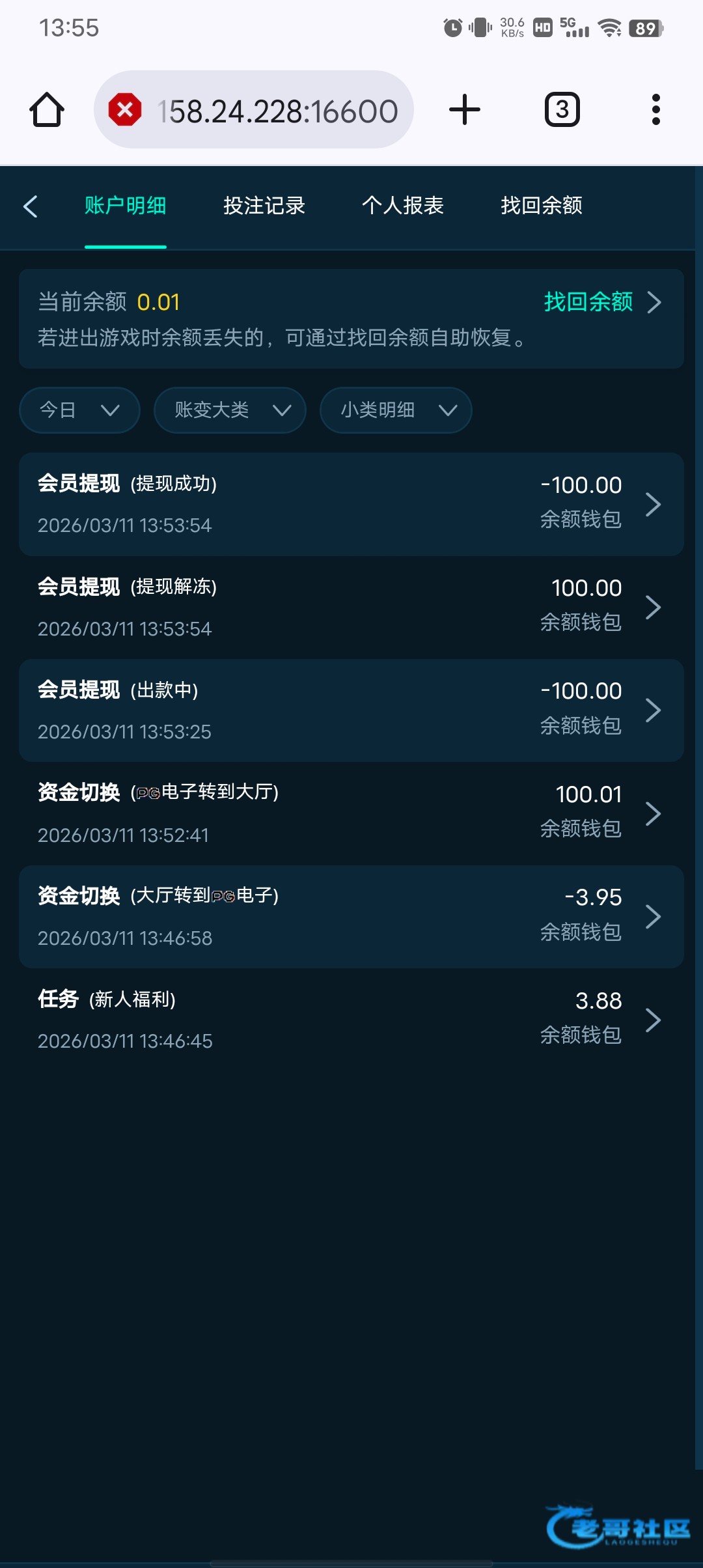Open the 任务 (新人福利) record
This screenshot has width=703, height=1568.
(x=351, y=1019)
